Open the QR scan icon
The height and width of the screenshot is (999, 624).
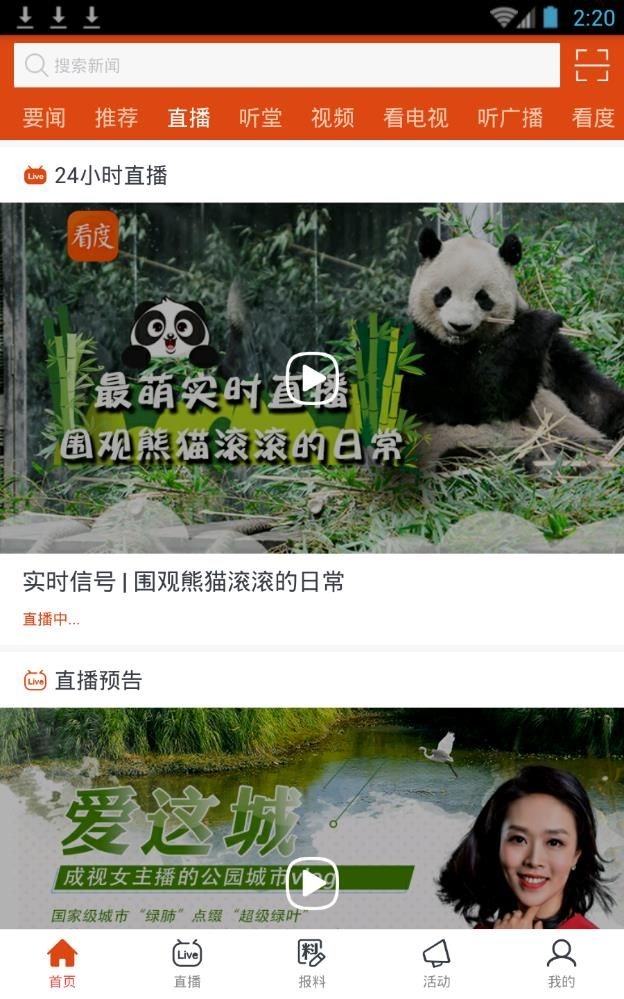591,66
